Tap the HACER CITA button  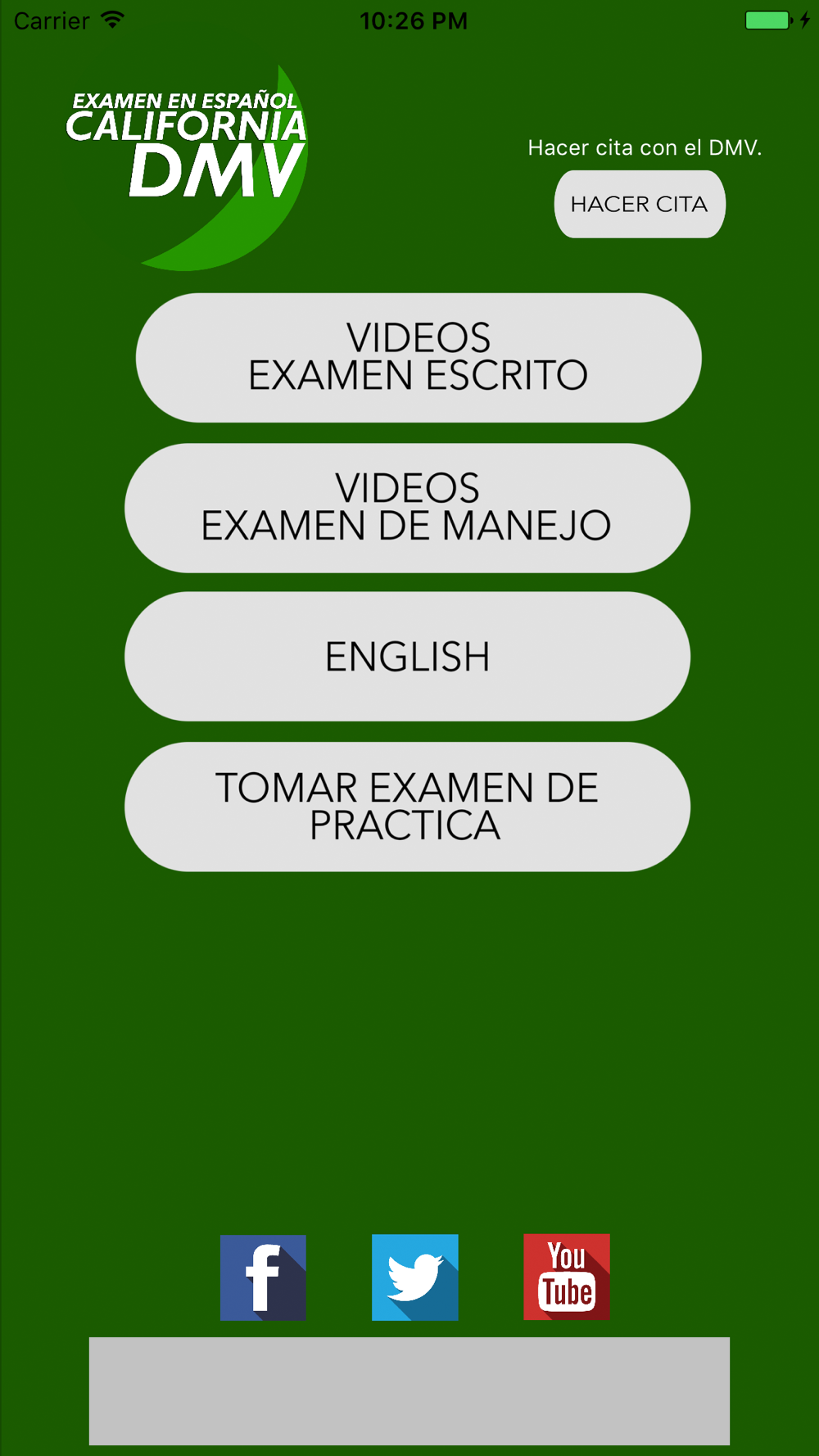[640, 204]
